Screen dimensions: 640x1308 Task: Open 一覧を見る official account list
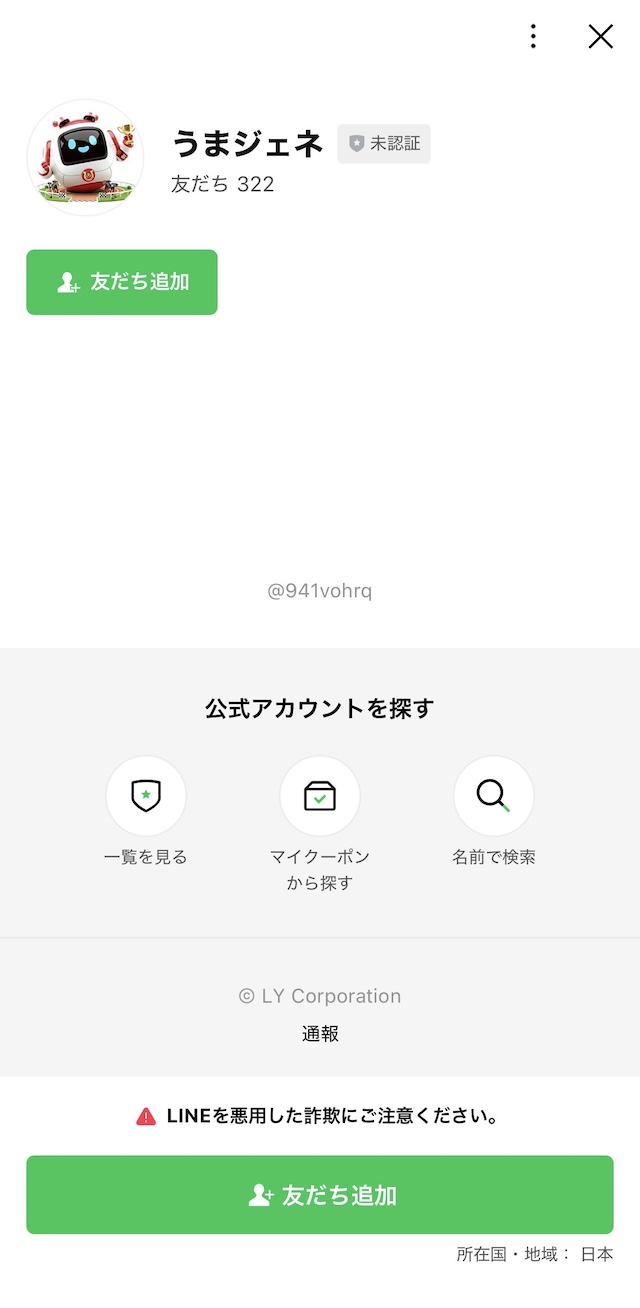point(146,796)
